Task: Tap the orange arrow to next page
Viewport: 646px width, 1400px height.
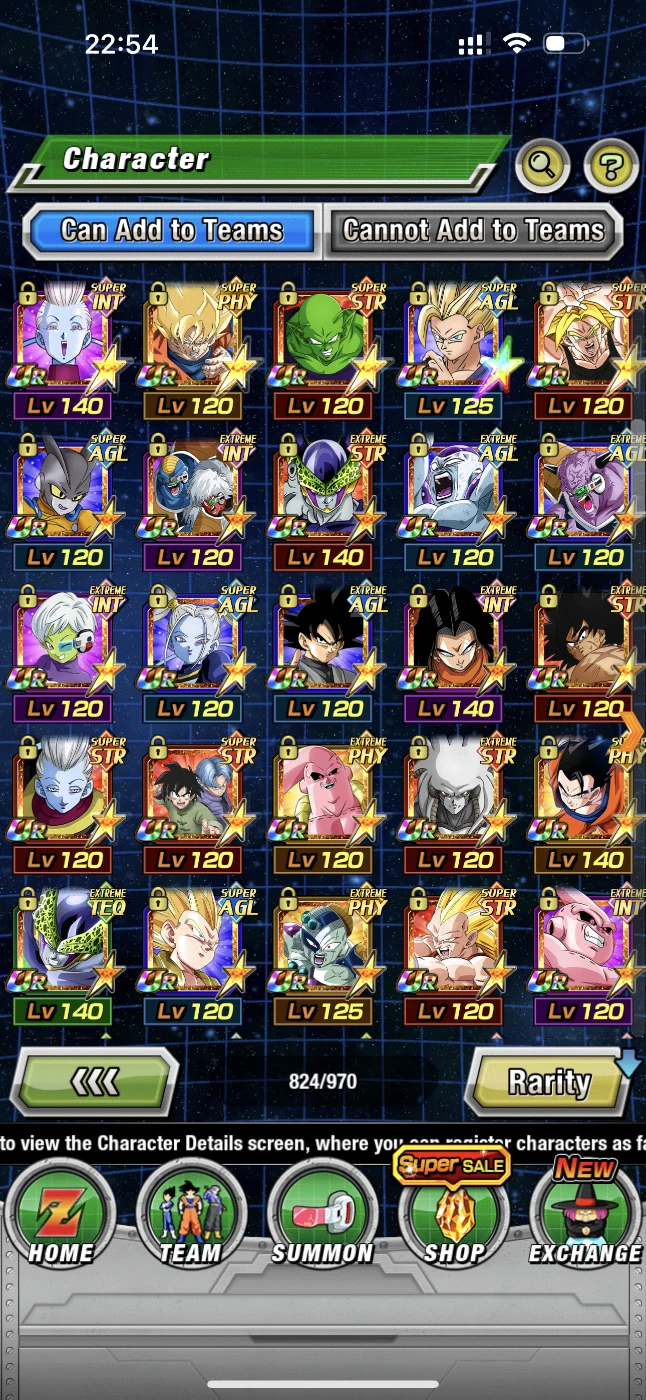Action: [x=633, y=728]
